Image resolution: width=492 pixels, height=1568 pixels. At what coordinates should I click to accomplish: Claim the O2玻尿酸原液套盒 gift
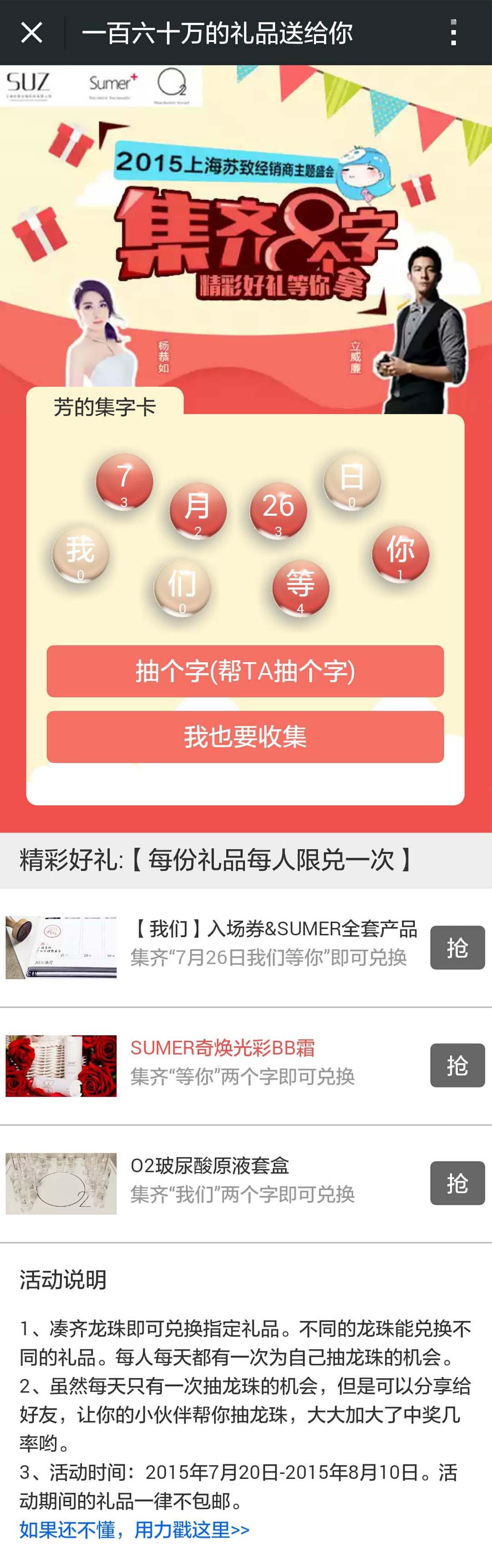click(x=456, y=1183)
